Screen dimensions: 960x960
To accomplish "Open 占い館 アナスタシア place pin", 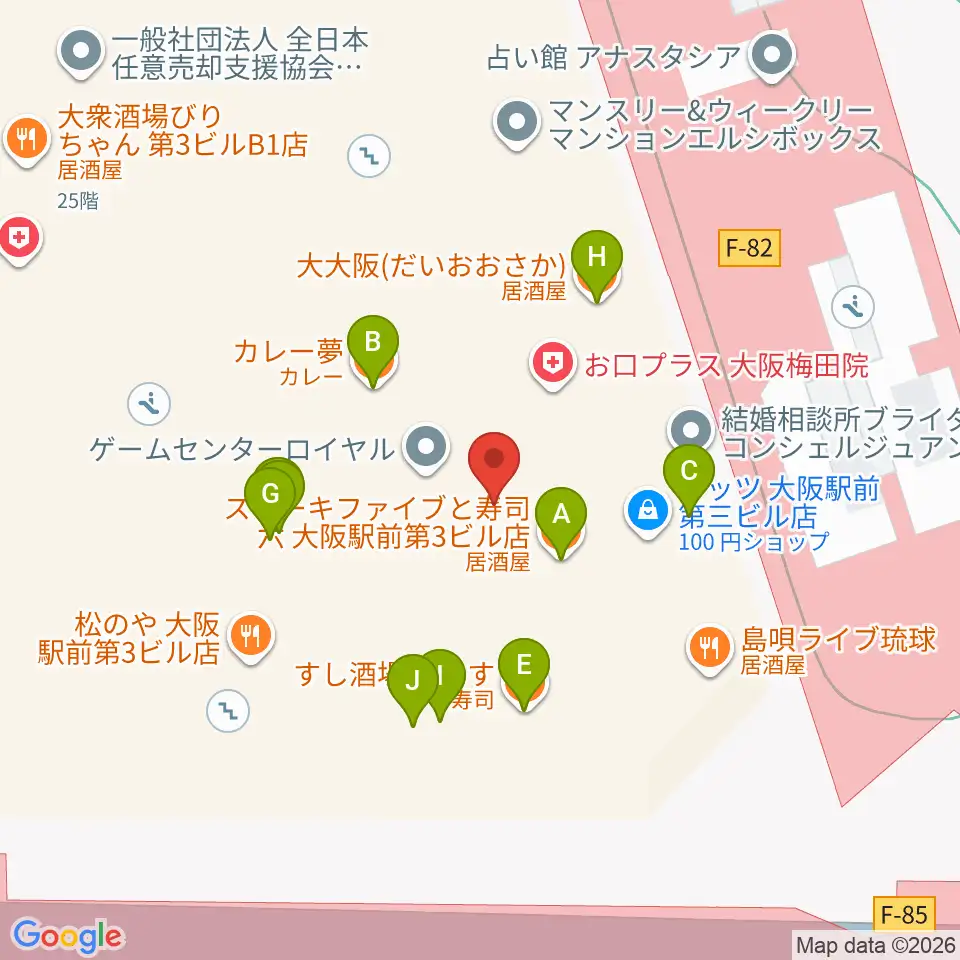I will click(772, 56).
